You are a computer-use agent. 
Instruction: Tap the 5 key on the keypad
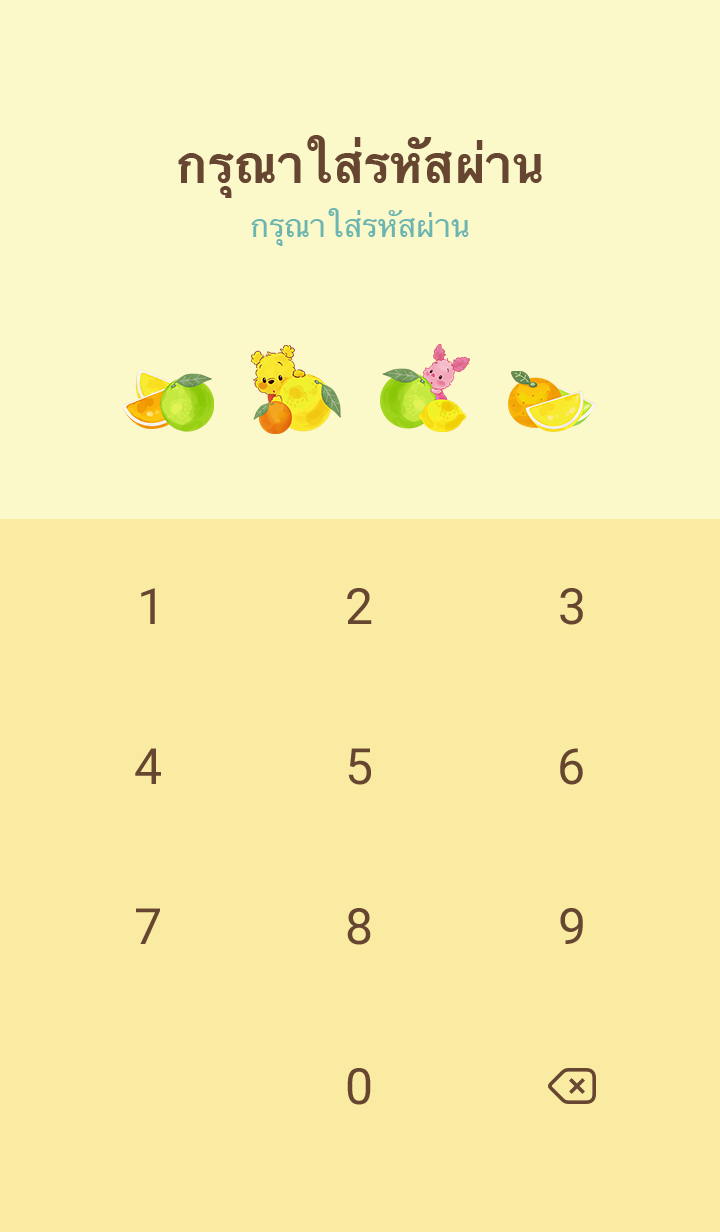coord(359,768)
